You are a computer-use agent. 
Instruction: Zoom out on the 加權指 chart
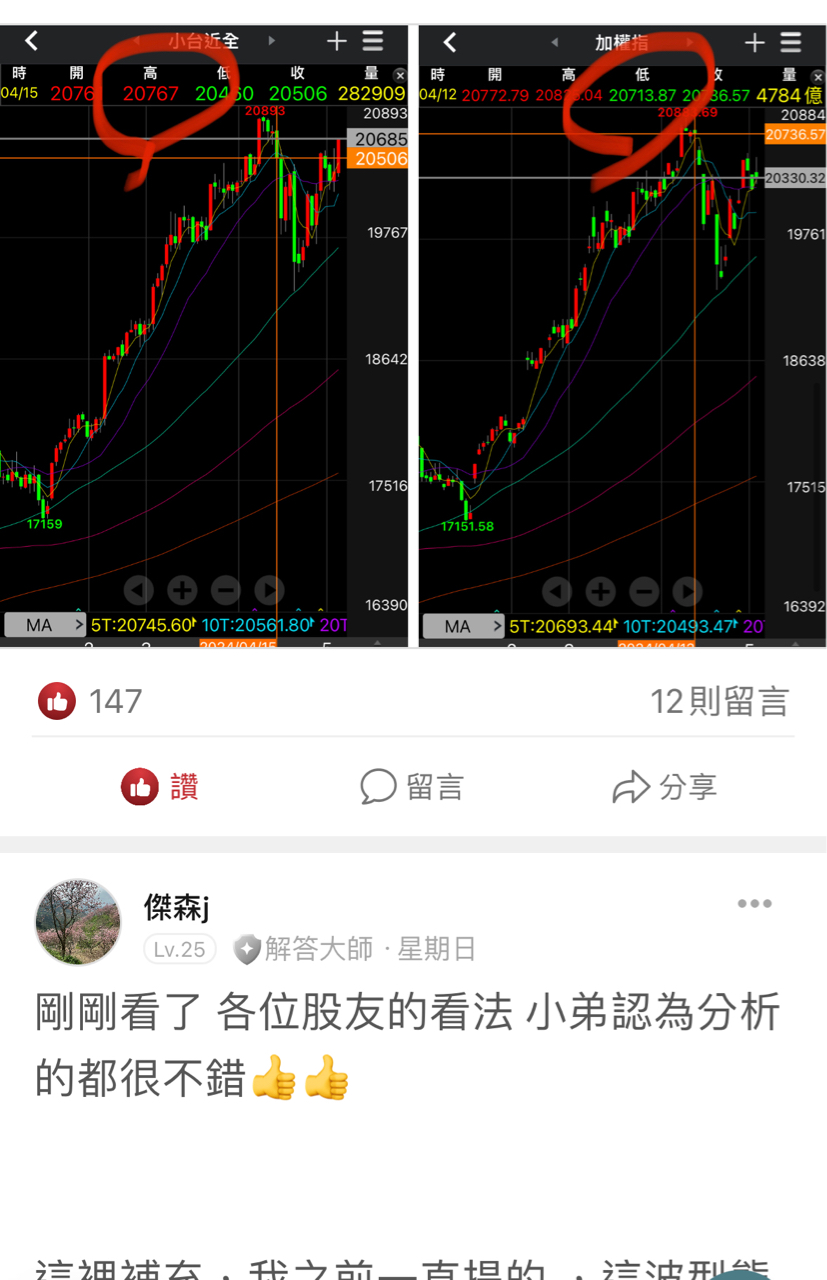click(643, 591)
